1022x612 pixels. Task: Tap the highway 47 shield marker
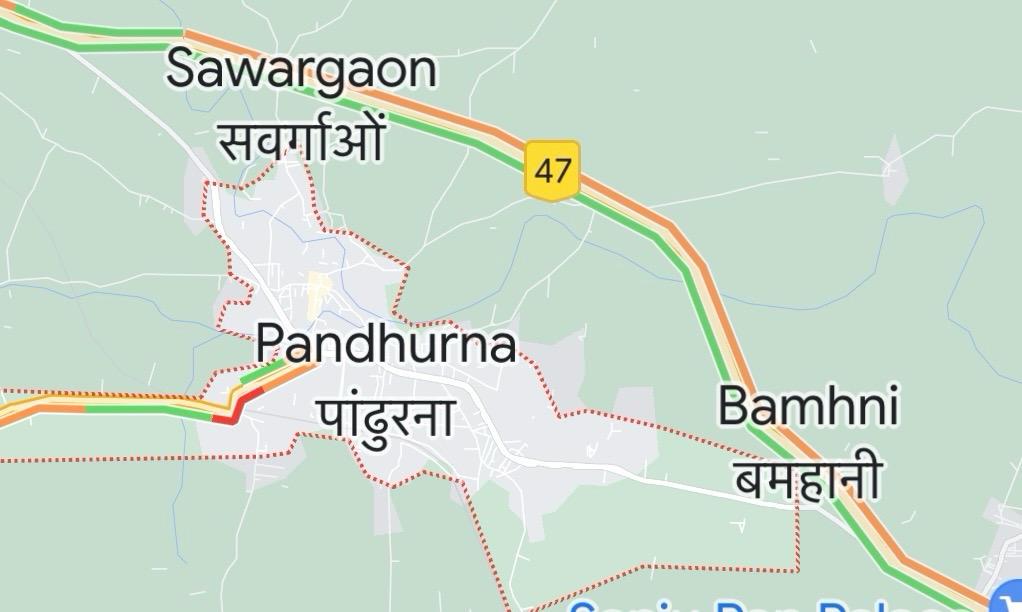(x=552, y=171)
